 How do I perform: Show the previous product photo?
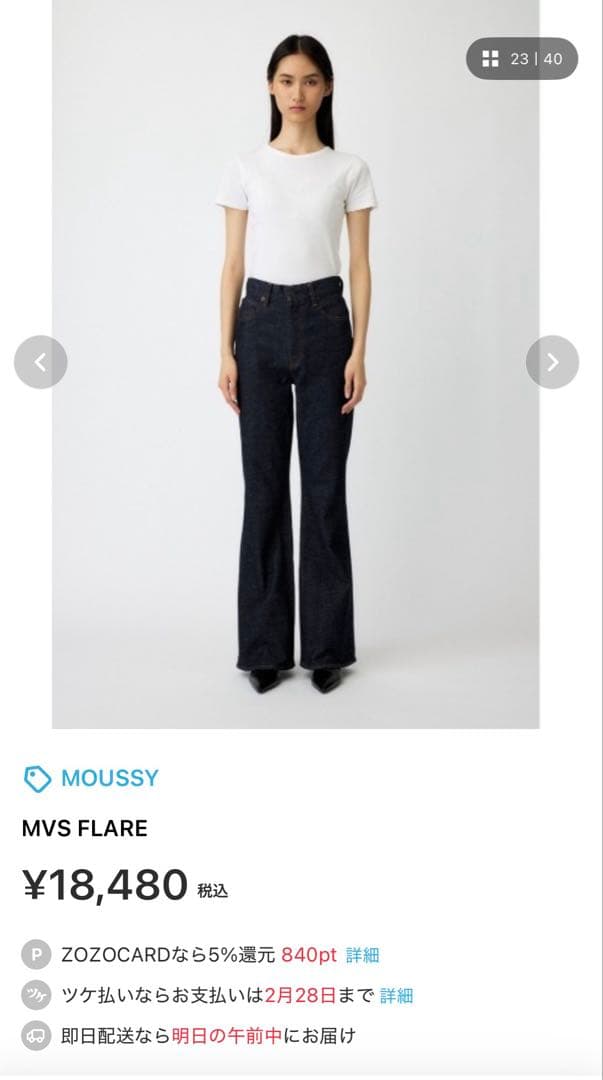click(x=40, y=362)
